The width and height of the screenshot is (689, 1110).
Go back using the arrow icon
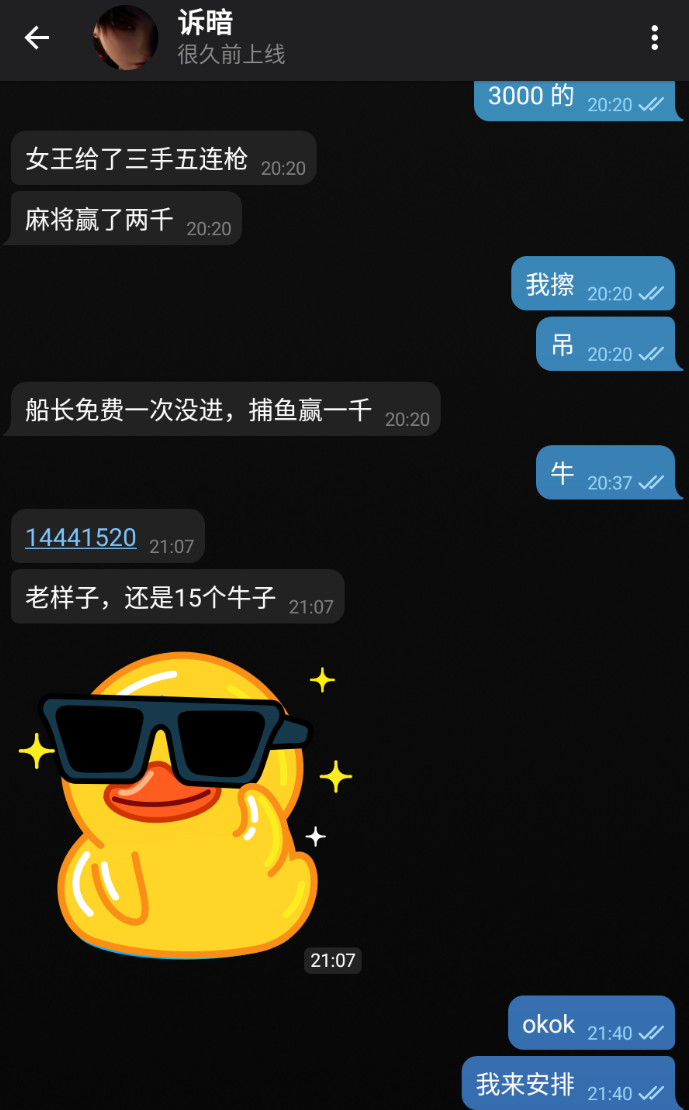(x=37, y=39)
